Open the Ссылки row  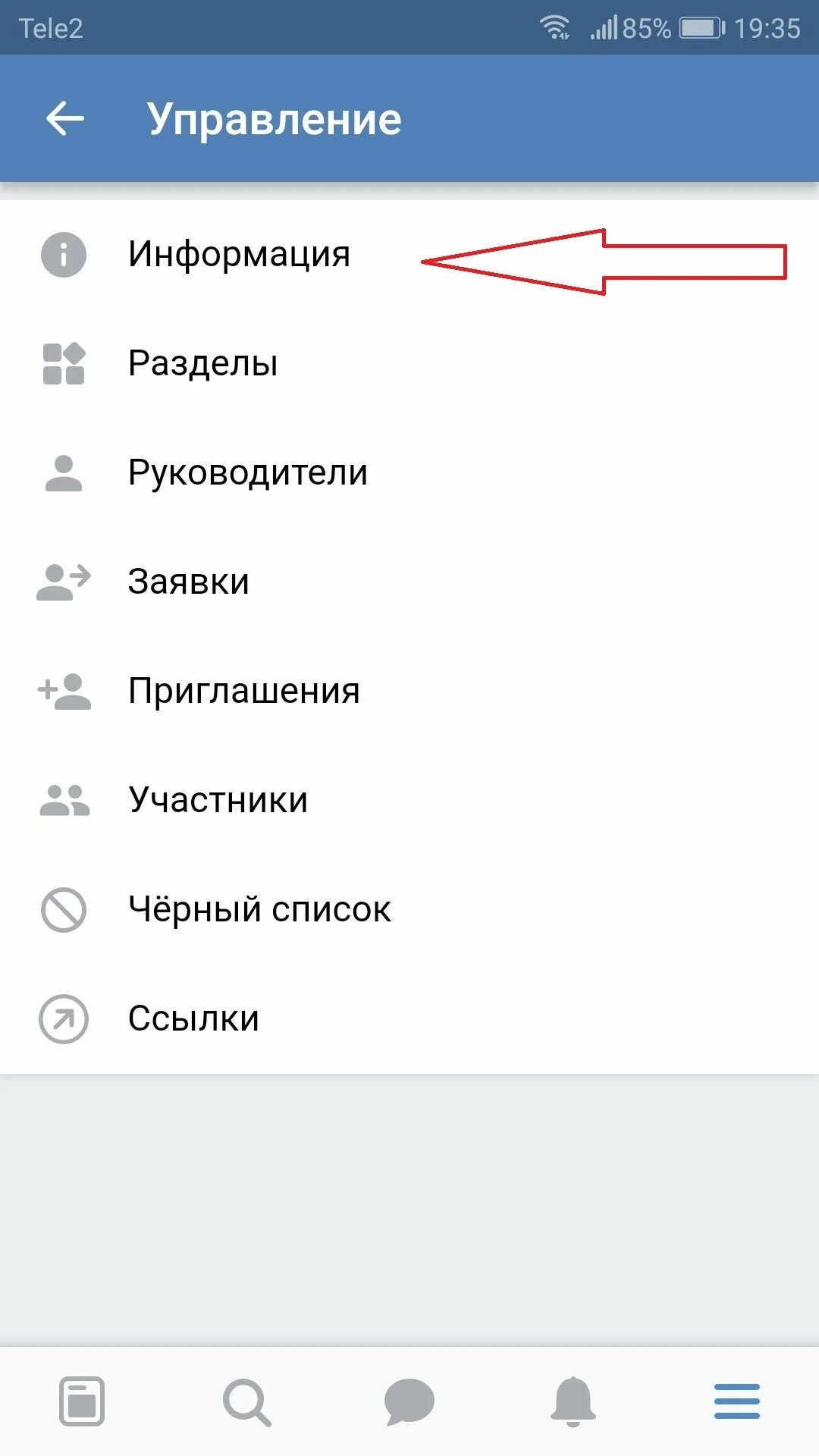(x=193, y=1018)
